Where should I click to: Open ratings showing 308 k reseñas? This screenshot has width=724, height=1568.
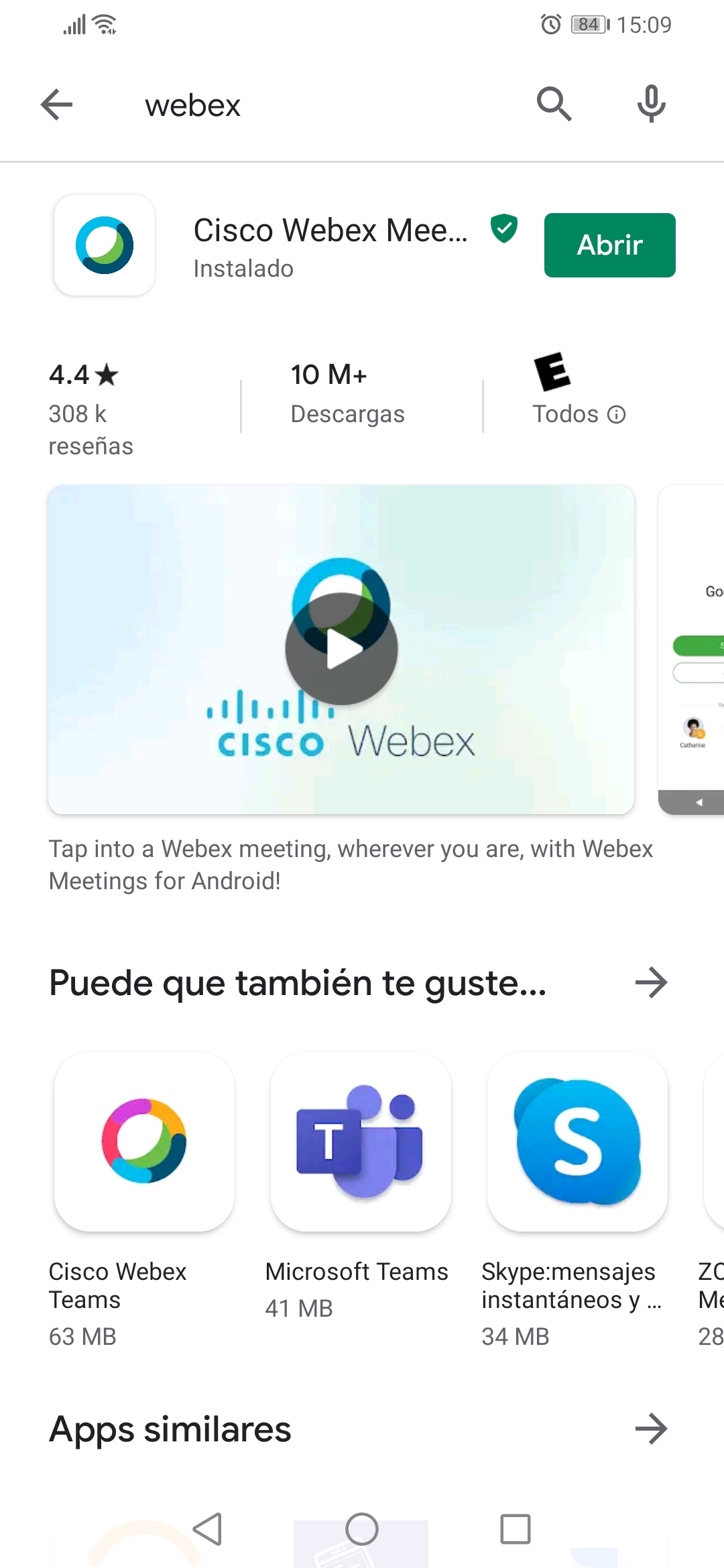91,409
